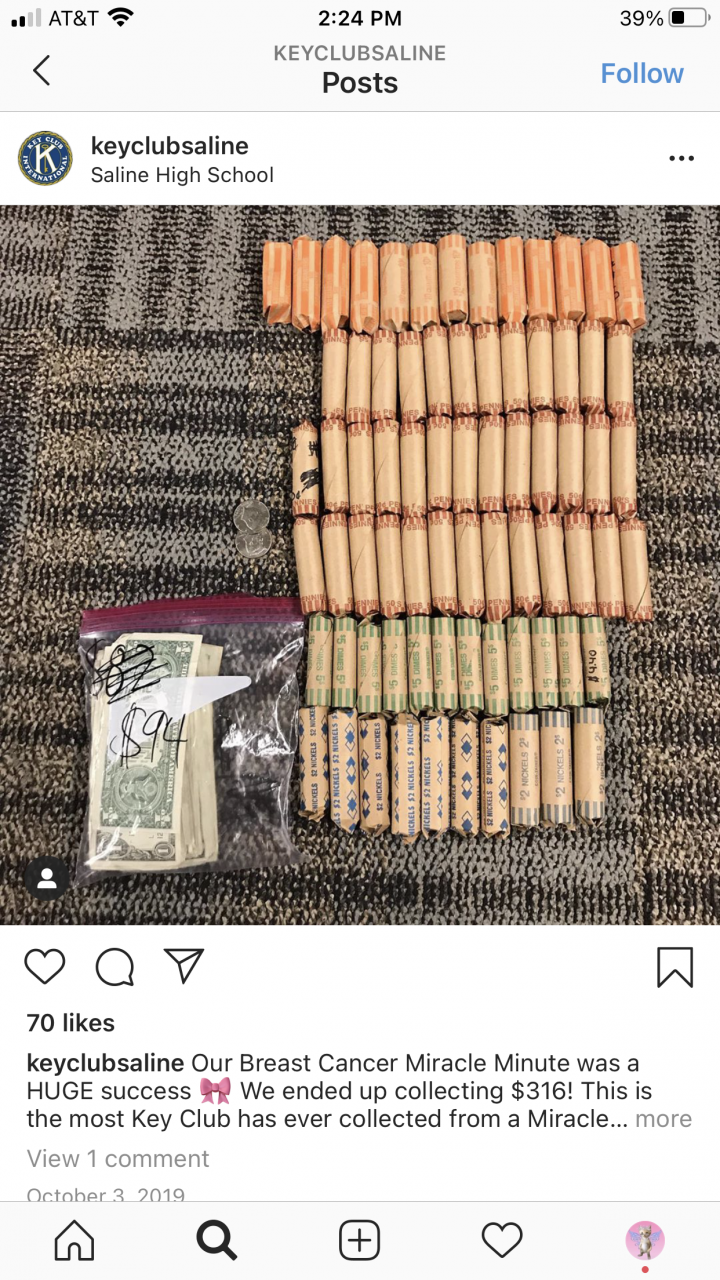Like the keyclubsaline post
The image size is (720, 1280).
tap(44, 966)
